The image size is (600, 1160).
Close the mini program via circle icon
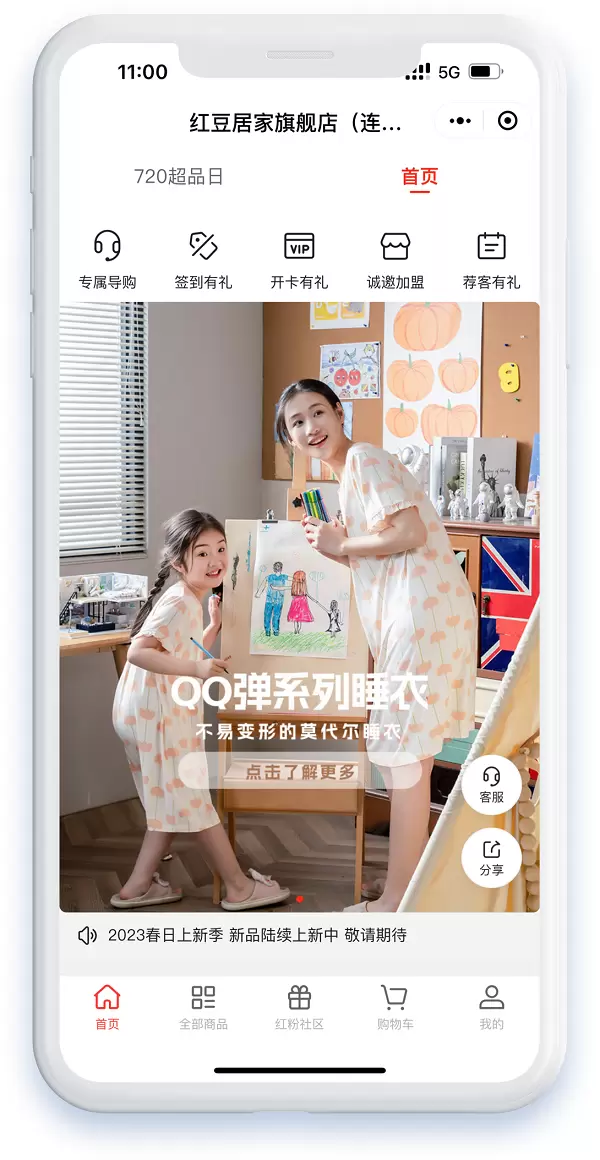click(507, 121)
